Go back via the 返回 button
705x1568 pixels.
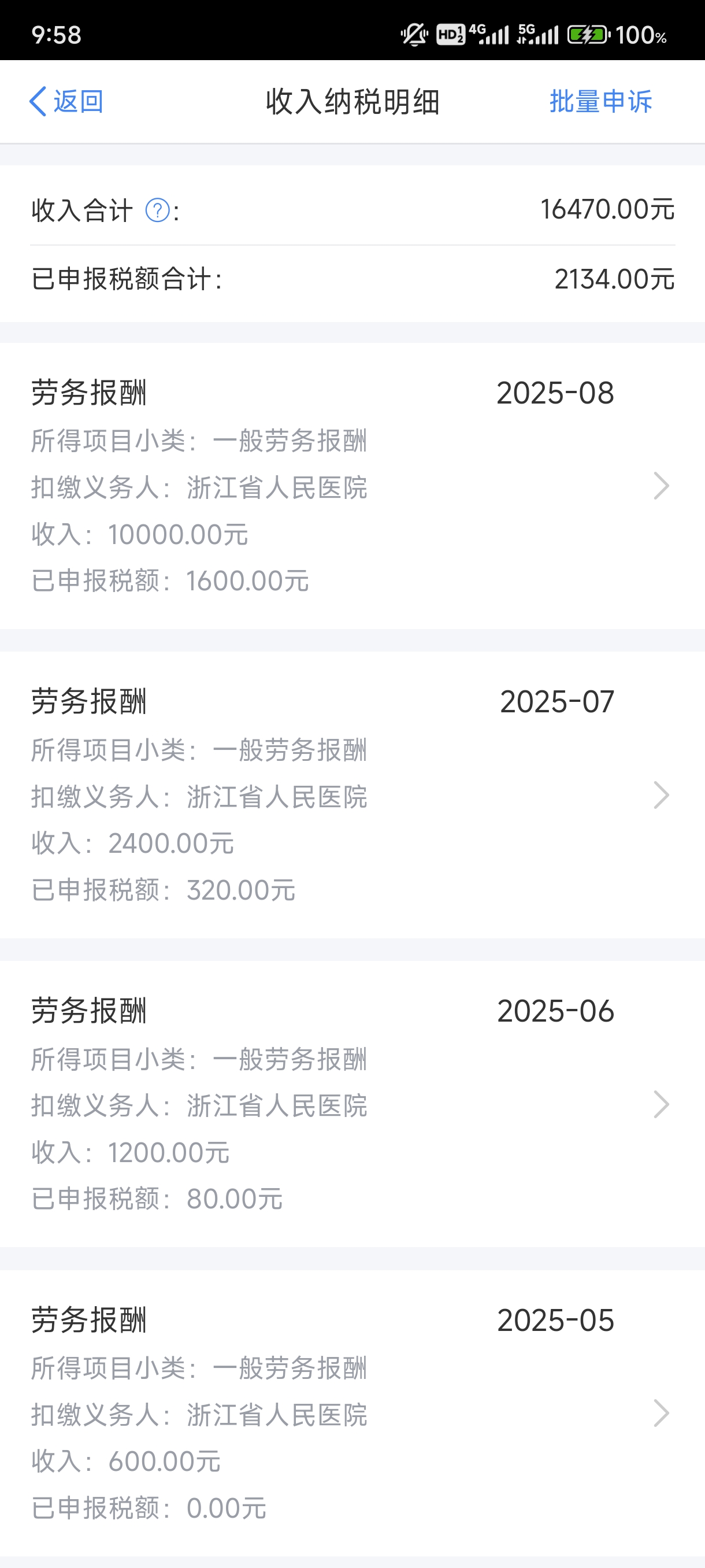pyautogui.click(x=66, y=101)
